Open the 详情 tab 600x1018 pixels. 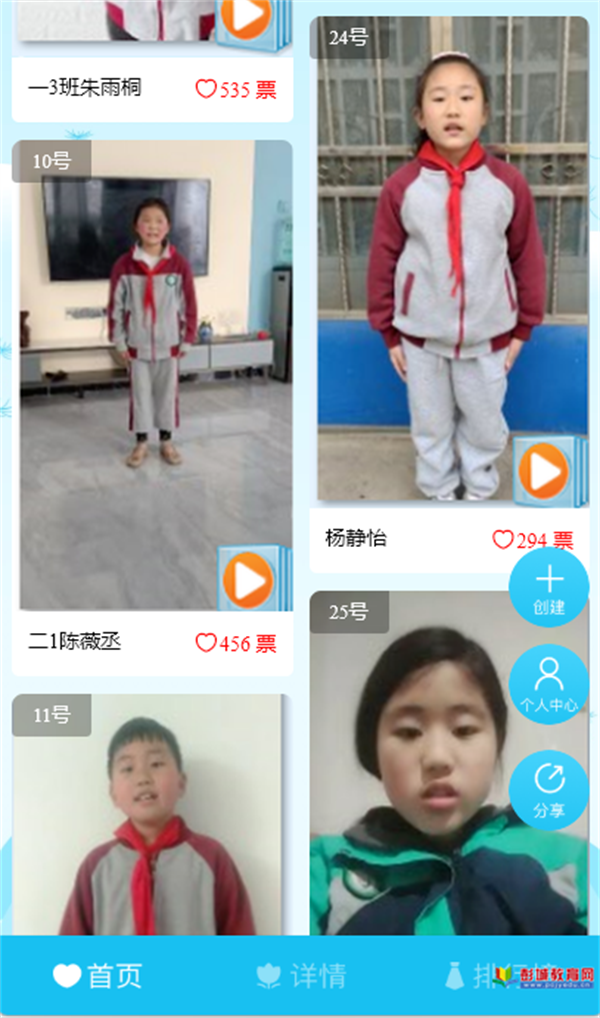(x=301, y=975)
